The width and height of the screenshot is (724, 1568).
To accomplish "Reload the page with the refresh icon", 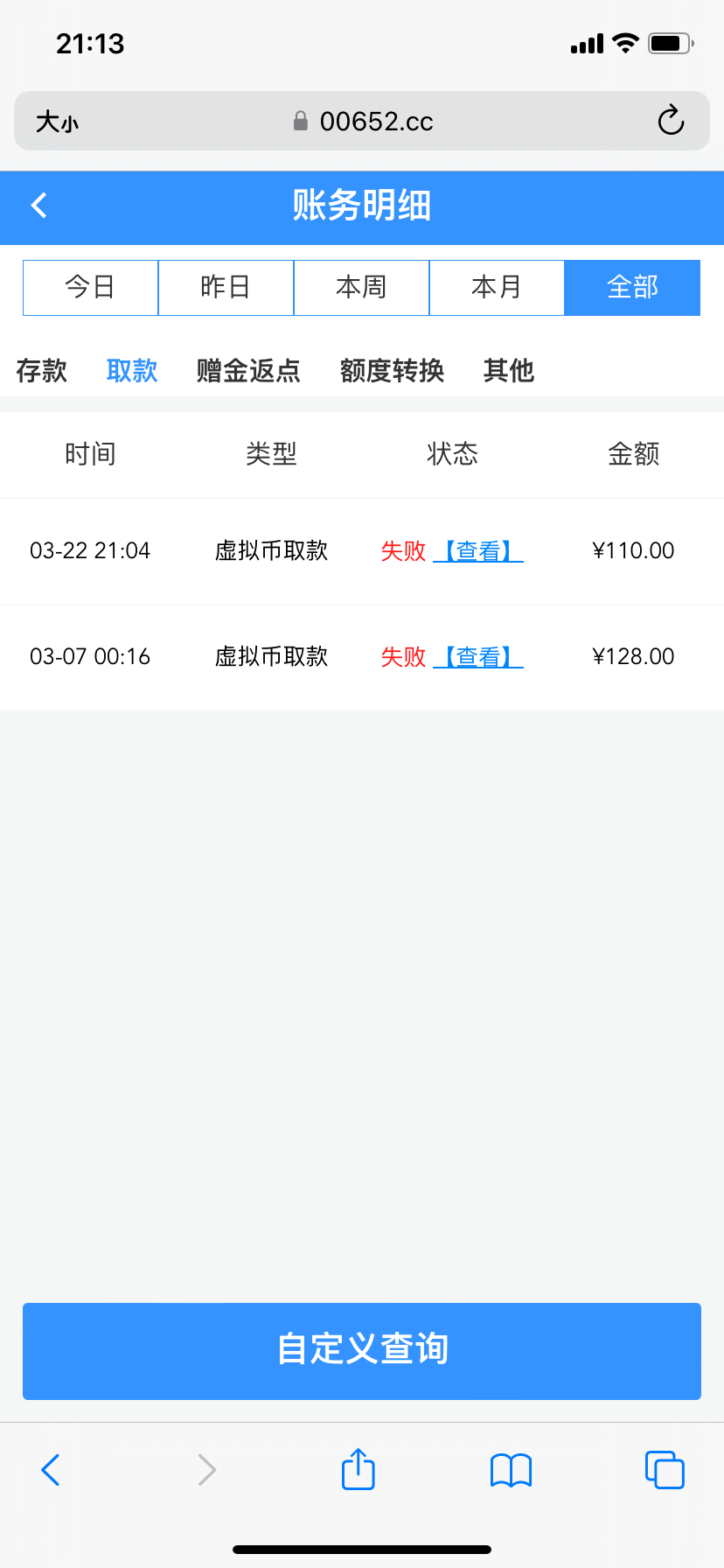I will (x=670, y=122).
